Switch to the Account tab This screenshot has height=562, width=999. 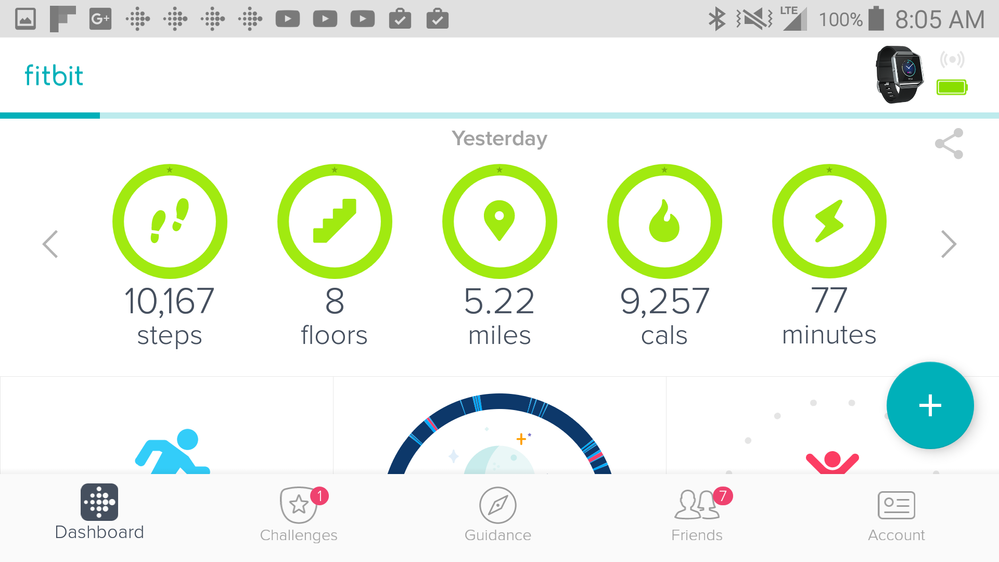[x=896, y=514]
